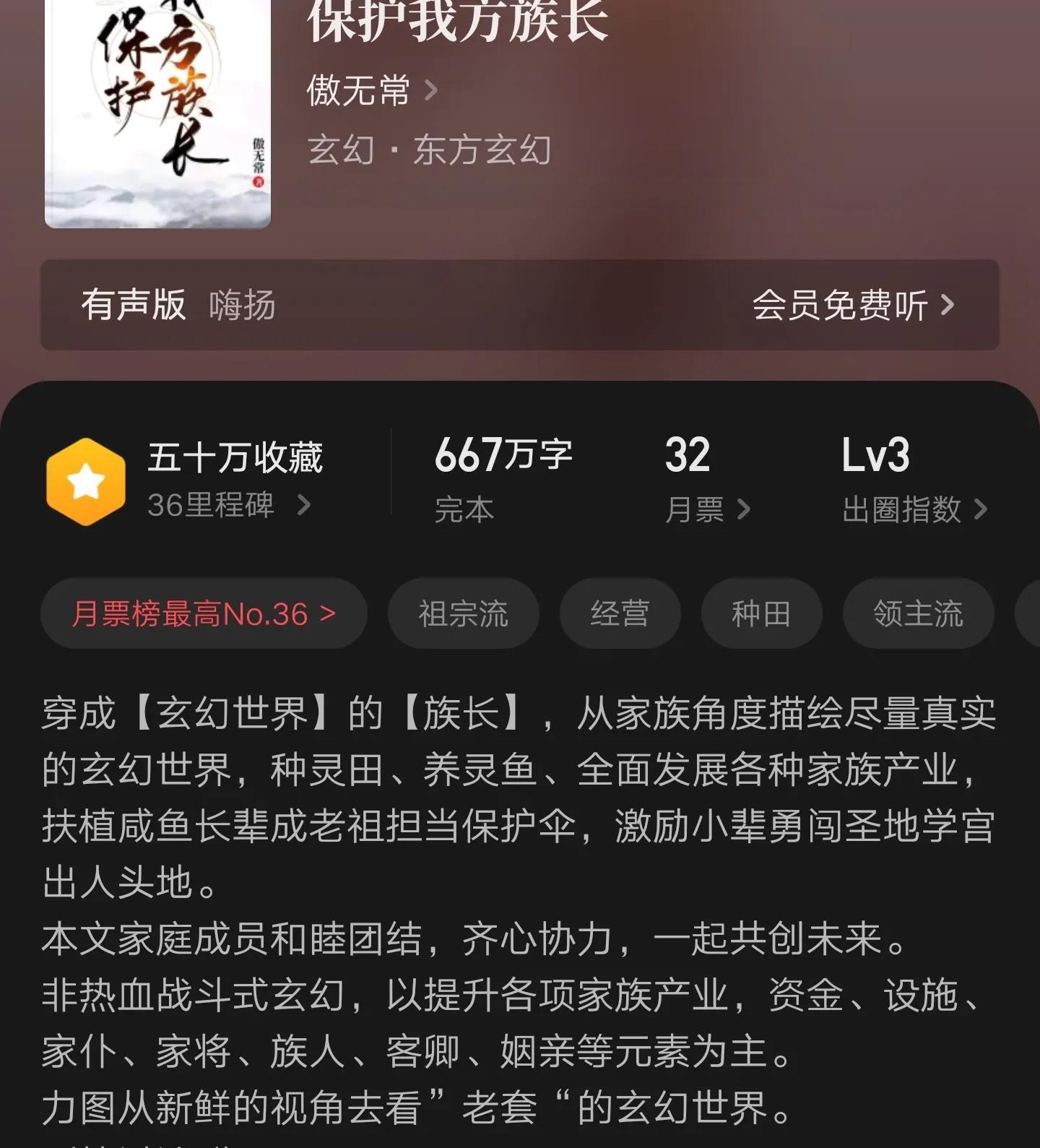The image size is (1040, 1148).
Task: Open author 傲无常's page
Action: click(x=371, y=91)
